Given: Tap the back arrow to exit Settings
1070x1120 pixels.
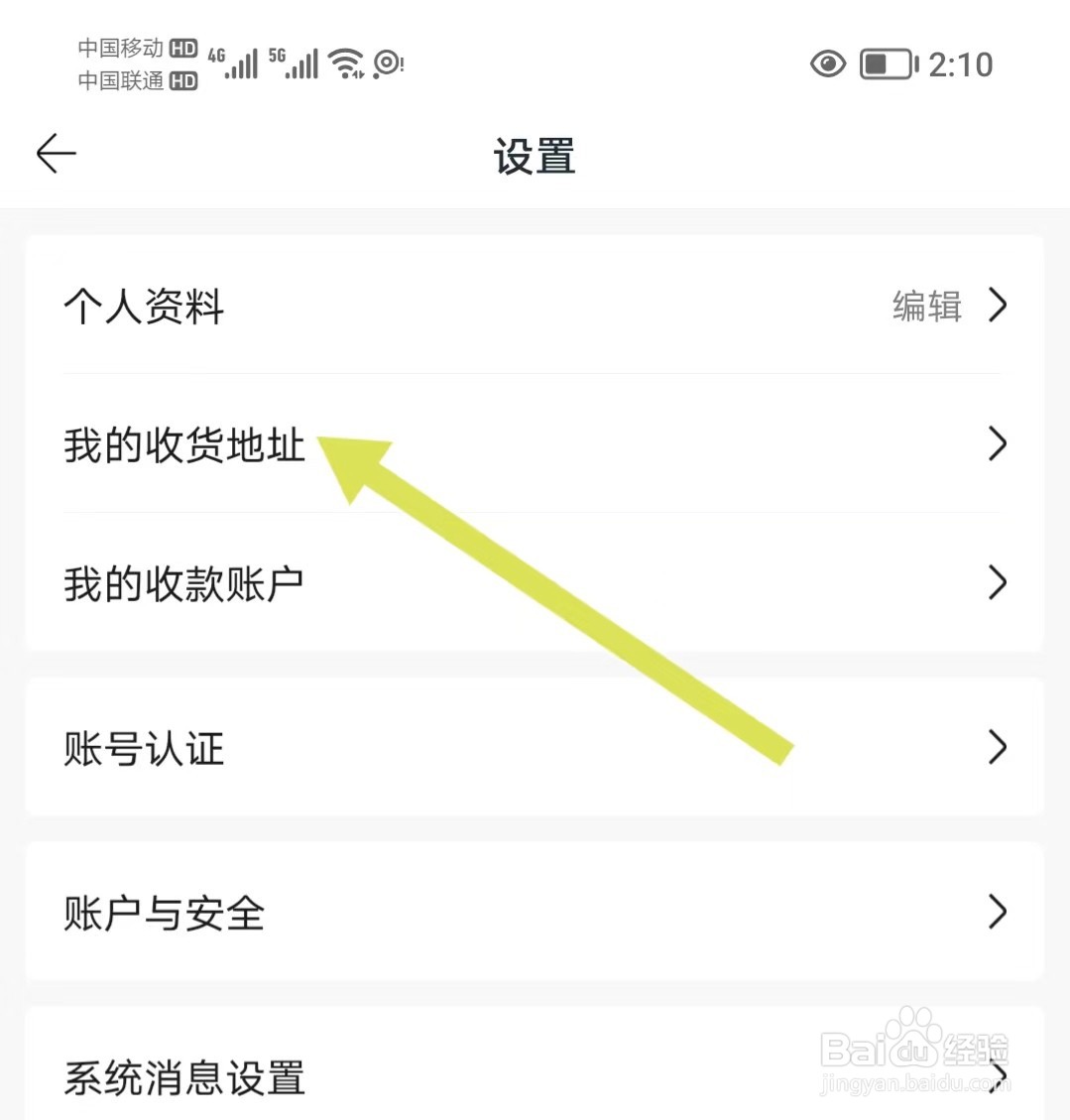Looking at the screenshot, I should [x=56, y=154].
